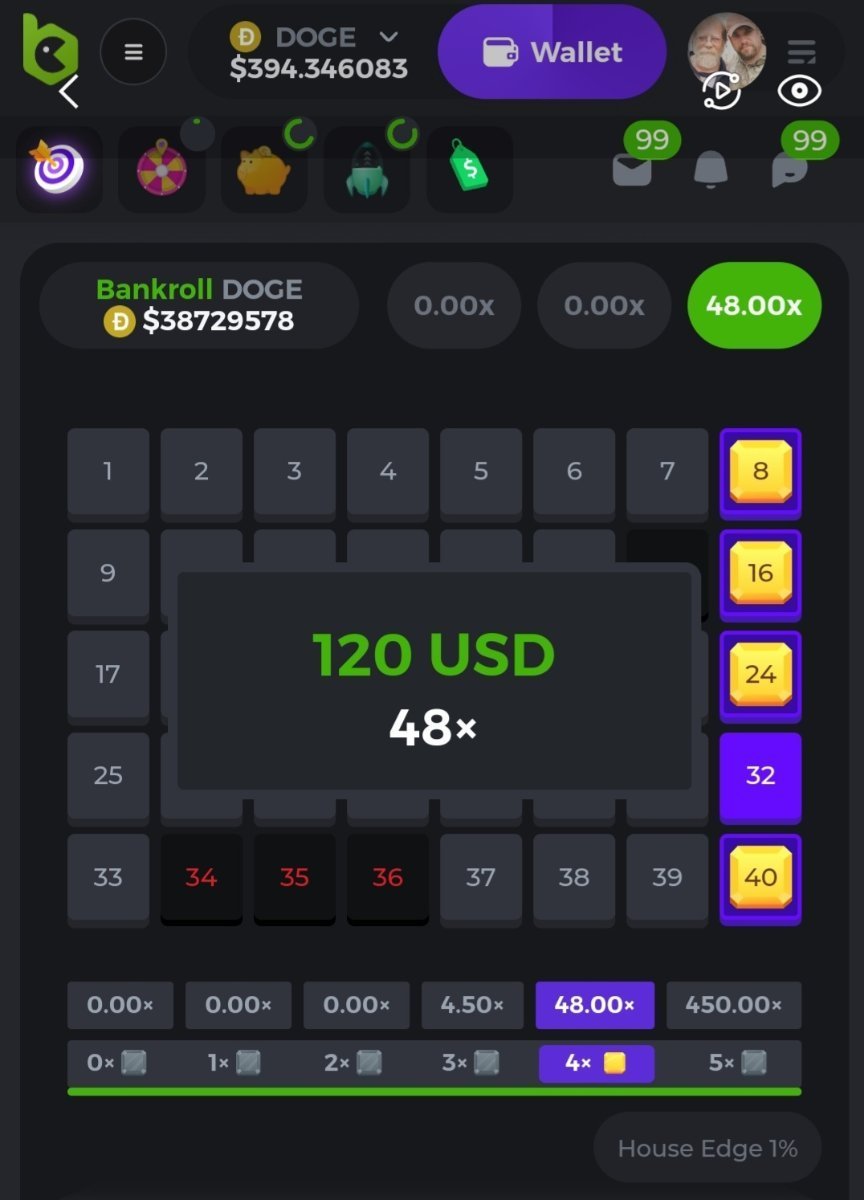Pick number 37 on the board
Screen dimensions: 864x1200
pos(481,877)
